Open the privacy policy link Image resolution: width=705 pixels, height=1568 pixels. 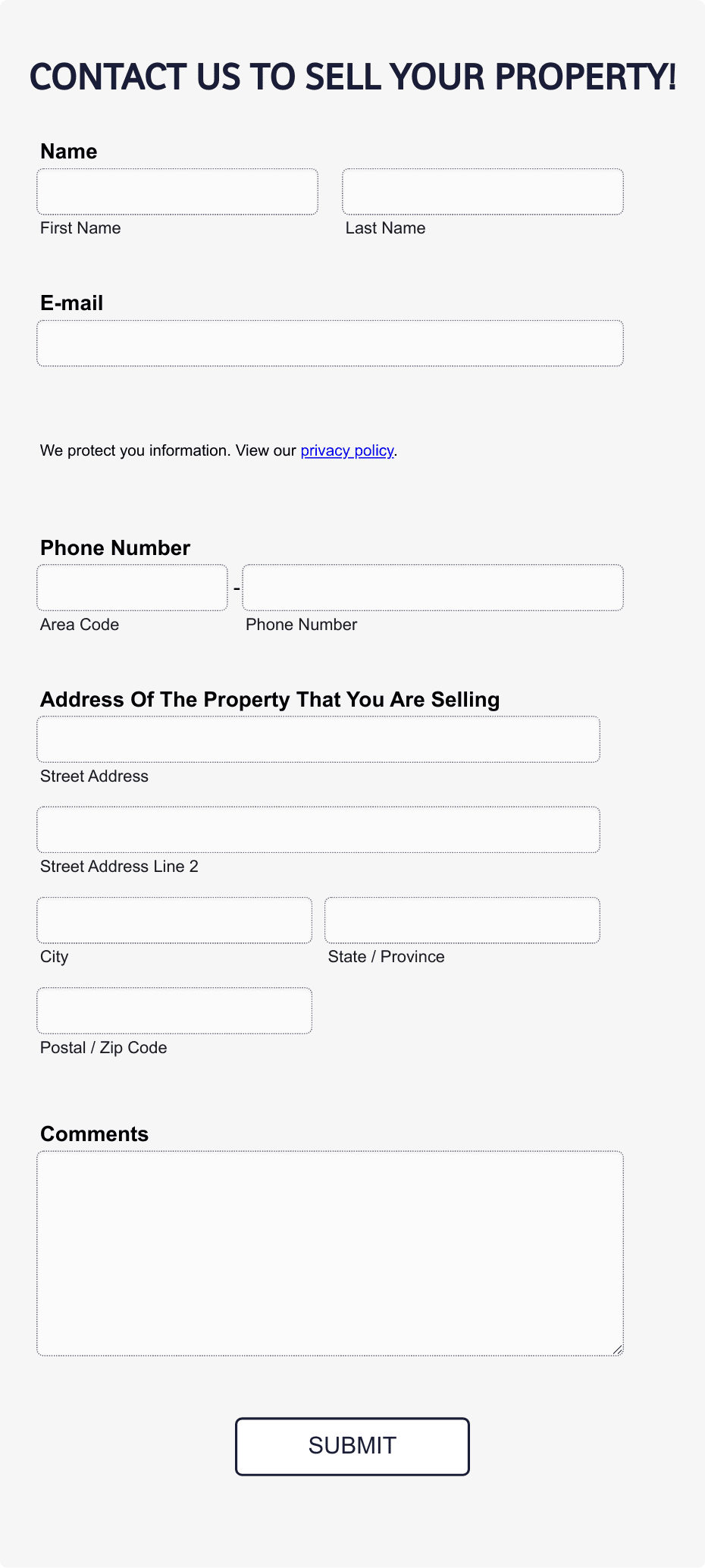pyautogui.click(x=347, y=450)
